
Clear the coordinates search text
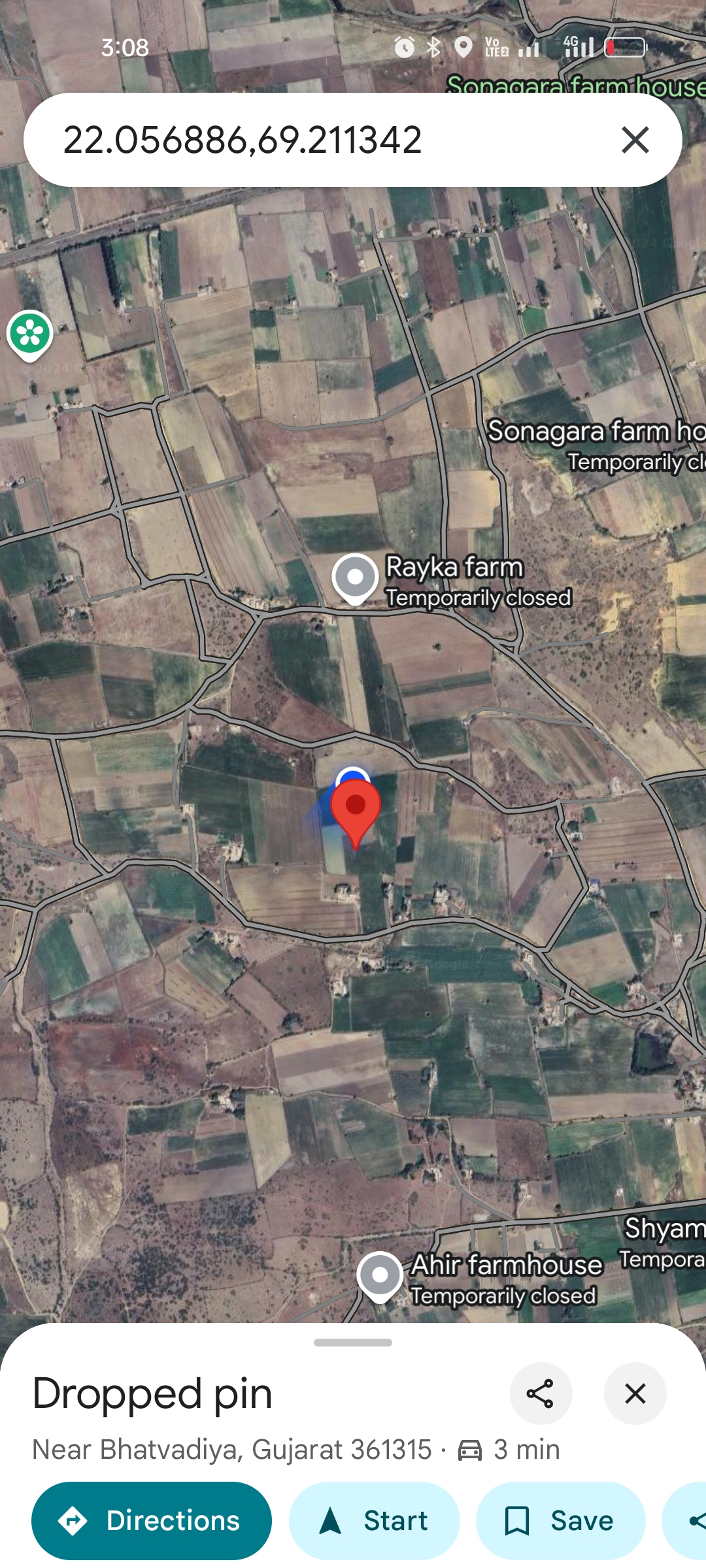click(x=635, y=140)
